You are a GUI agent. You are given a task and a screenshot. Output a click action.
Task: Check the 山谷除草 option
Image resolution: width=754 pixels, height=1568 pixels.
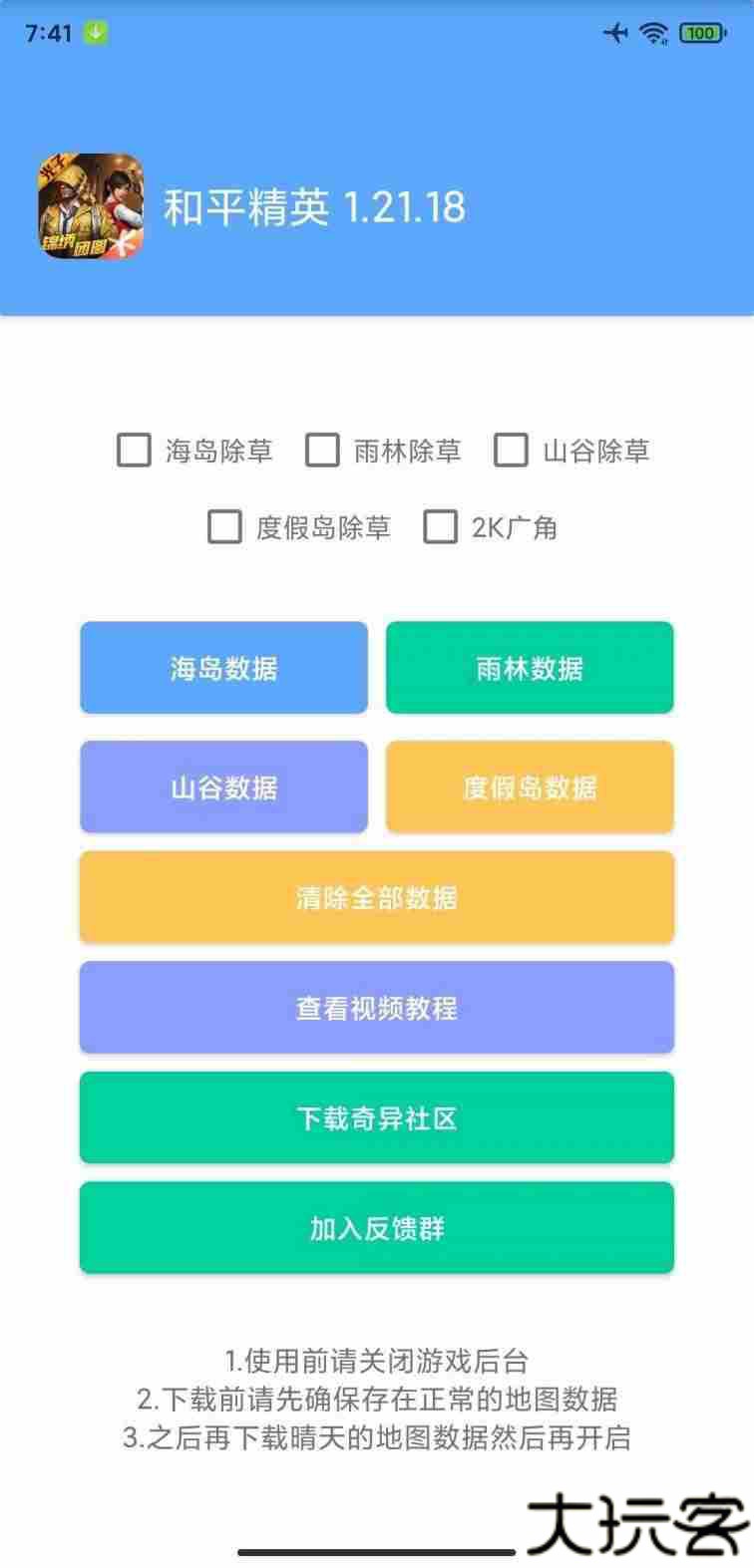(511, 451)
